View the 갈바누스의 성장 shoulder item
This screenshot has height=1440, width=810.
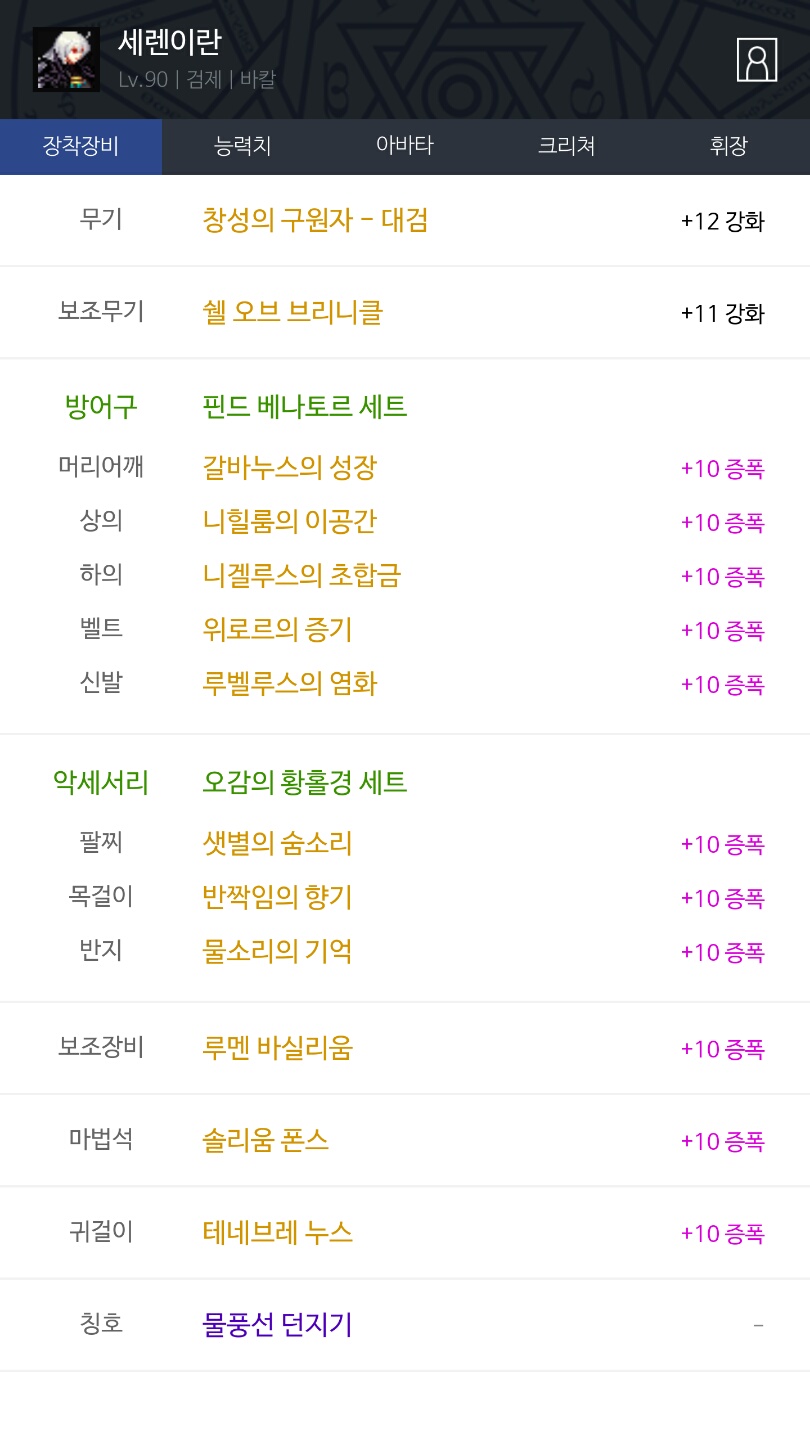pos(289,467)
